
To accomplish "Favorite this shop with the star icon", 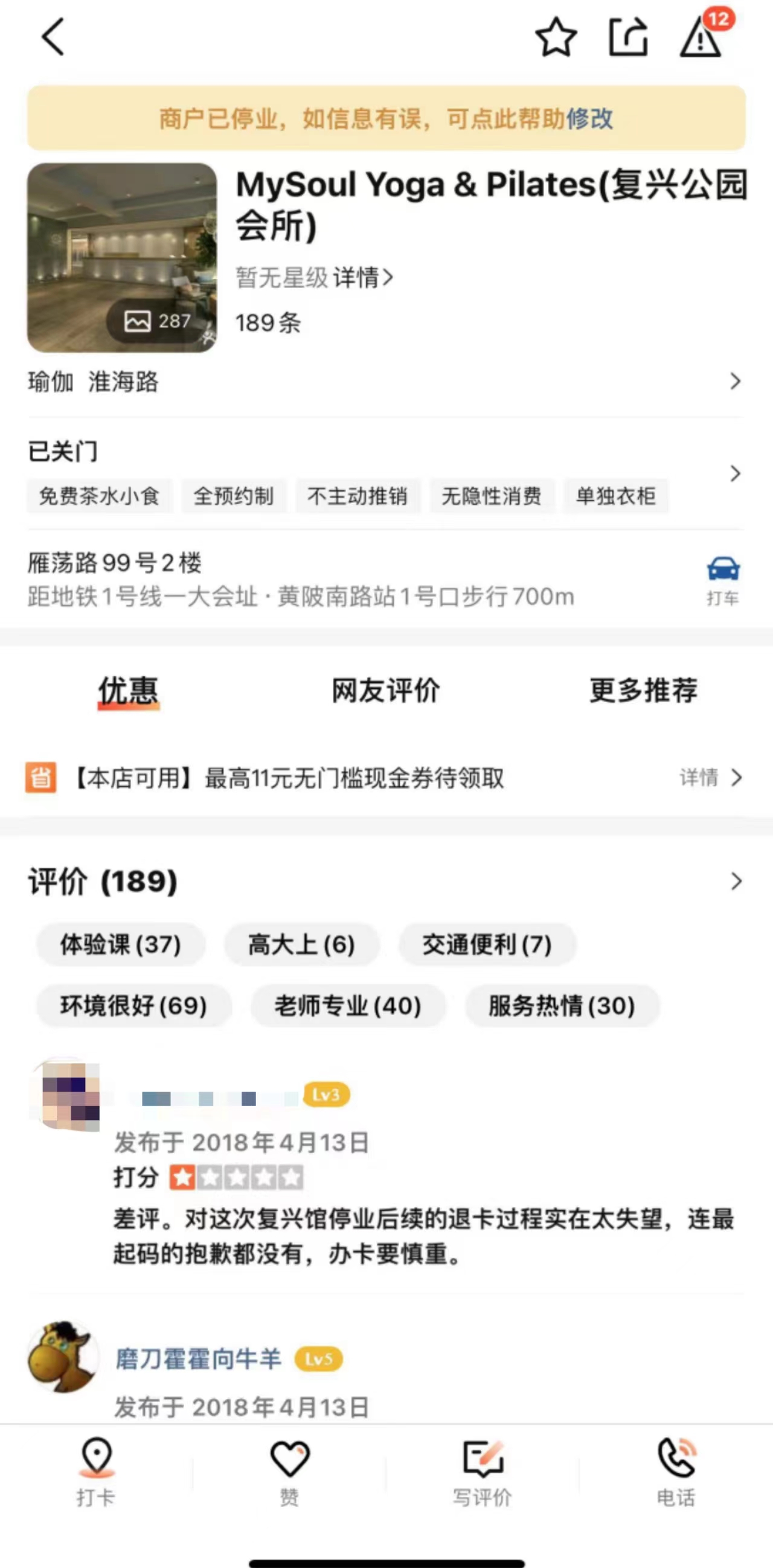I will coord(556,38).
